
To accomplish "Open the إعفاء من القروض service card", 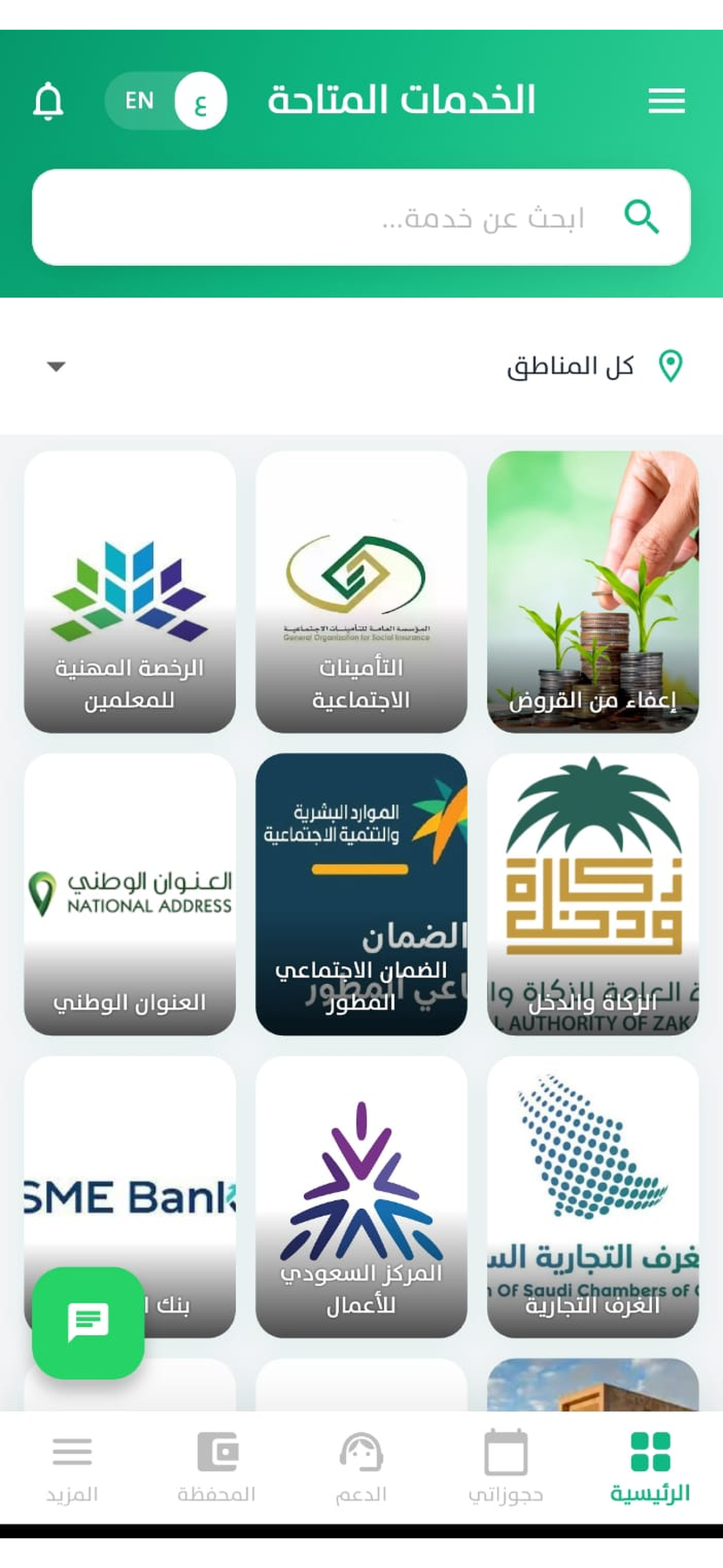I will (592, 591).
